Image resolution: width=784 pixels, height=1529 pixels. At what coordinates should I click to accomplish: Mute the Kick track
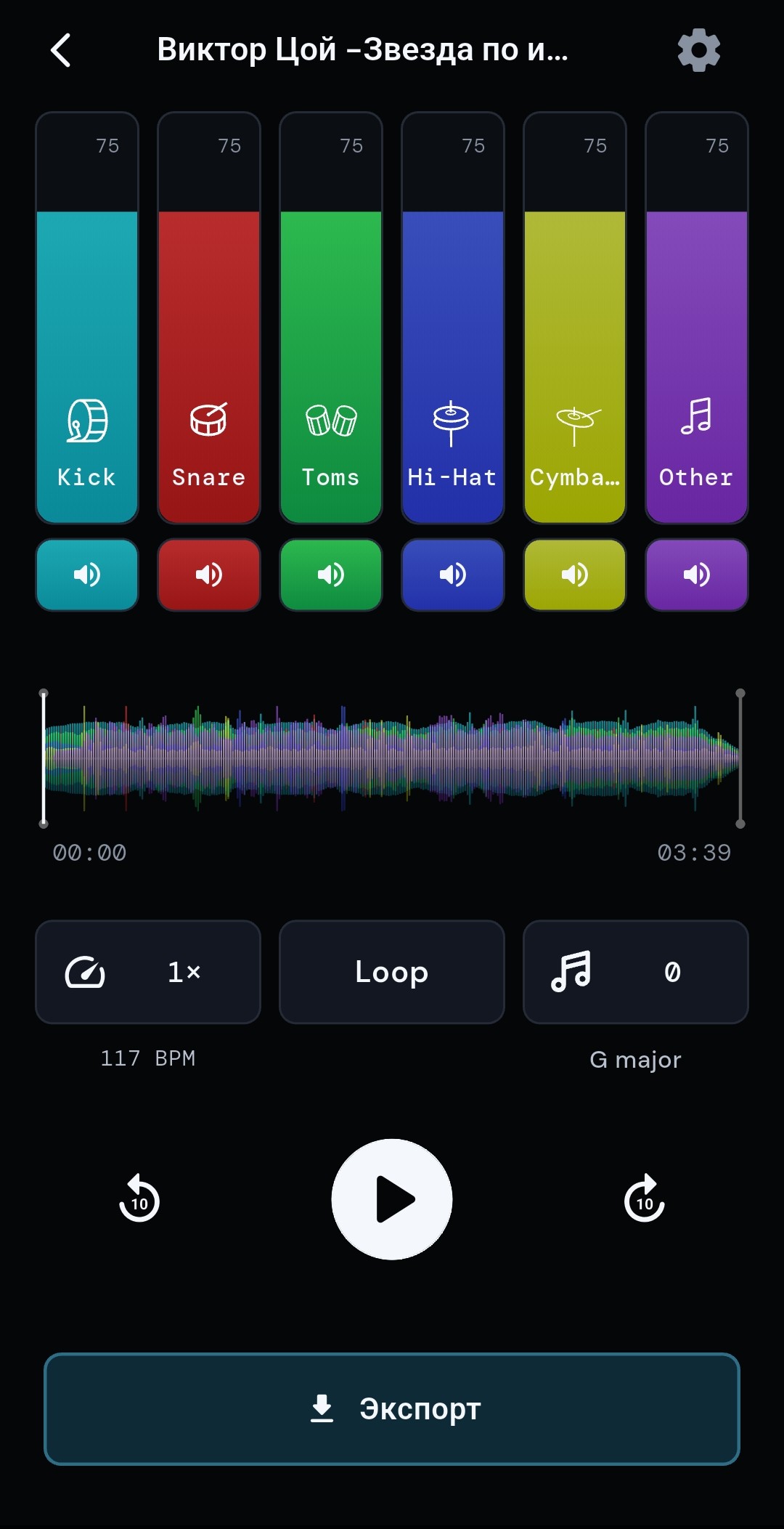tap(87, 575)
